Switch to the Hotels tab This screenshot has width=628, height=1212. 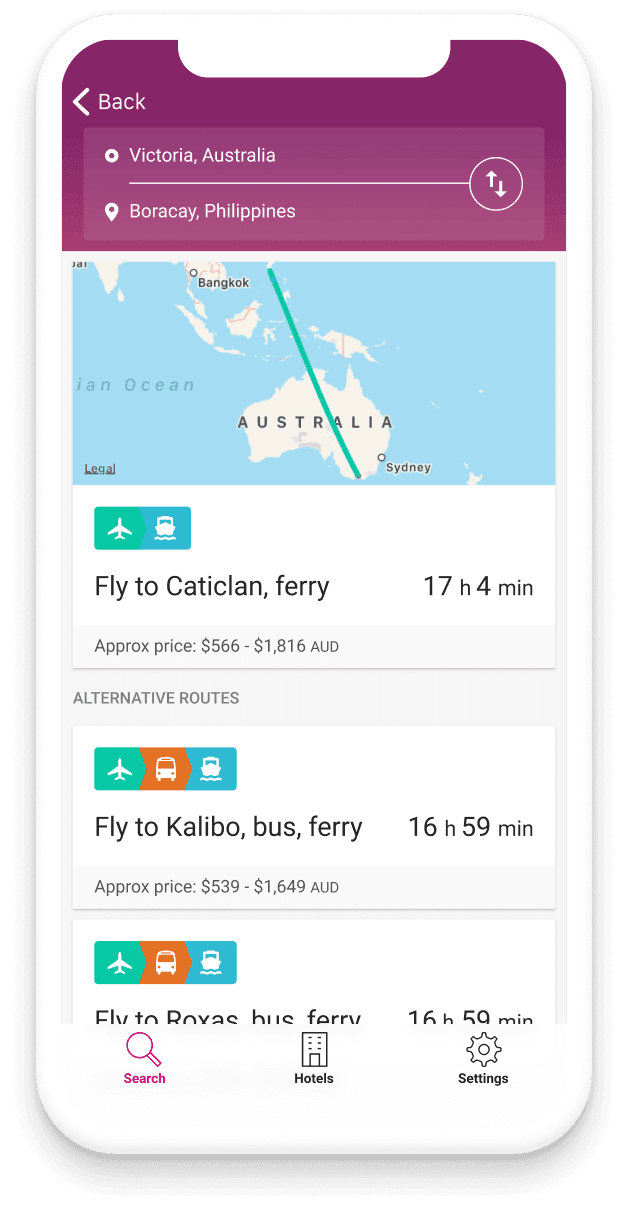314,1059
